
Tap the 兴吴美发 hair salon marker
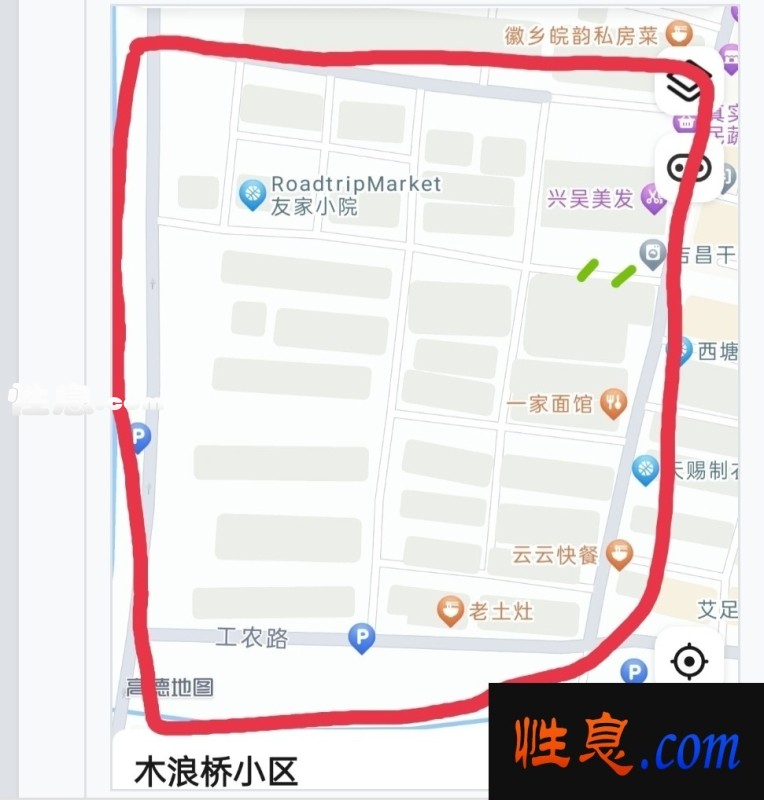click(653, 198)
